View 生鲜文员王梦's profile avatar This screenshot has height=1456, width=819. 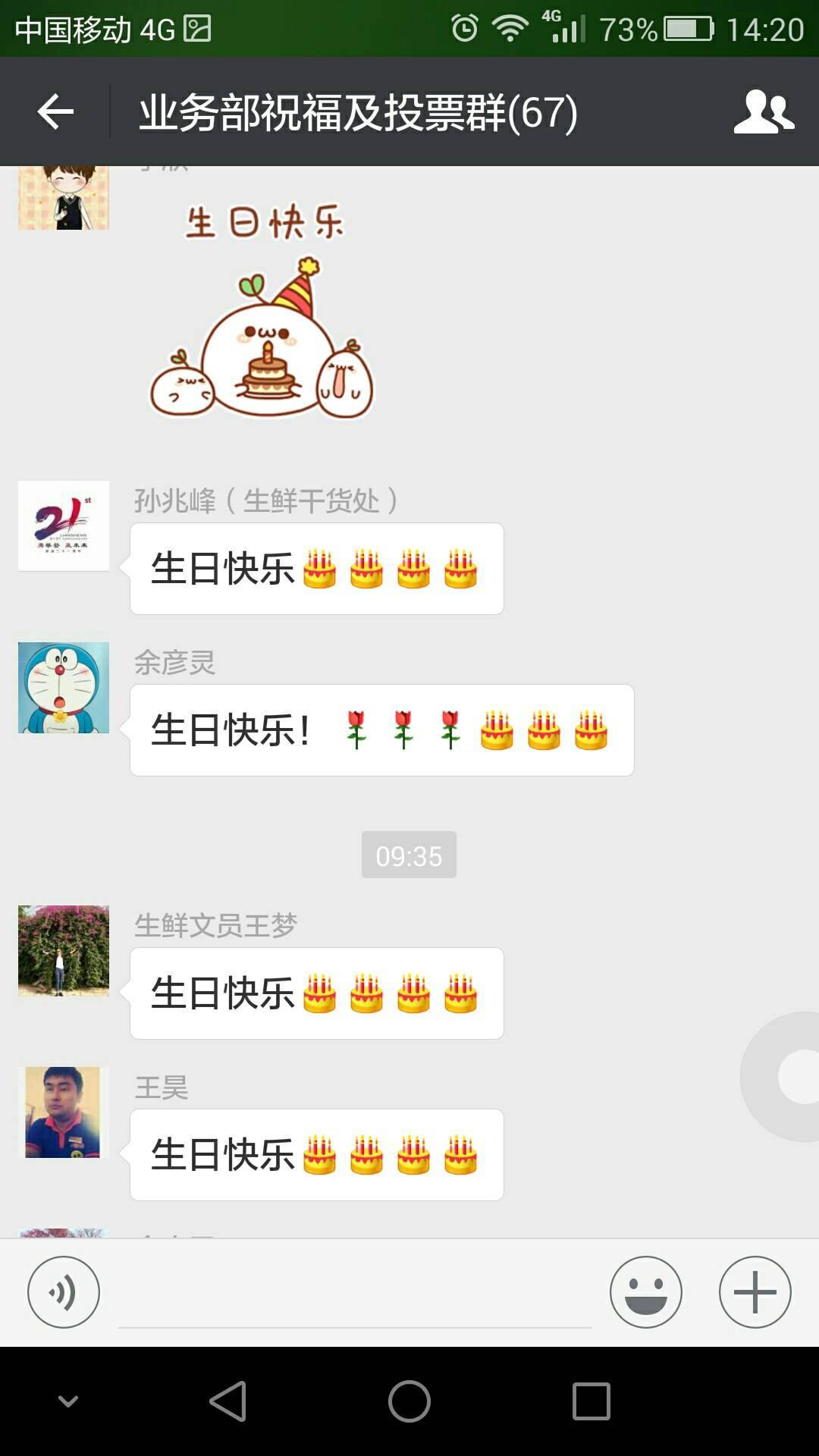(64, 951)
